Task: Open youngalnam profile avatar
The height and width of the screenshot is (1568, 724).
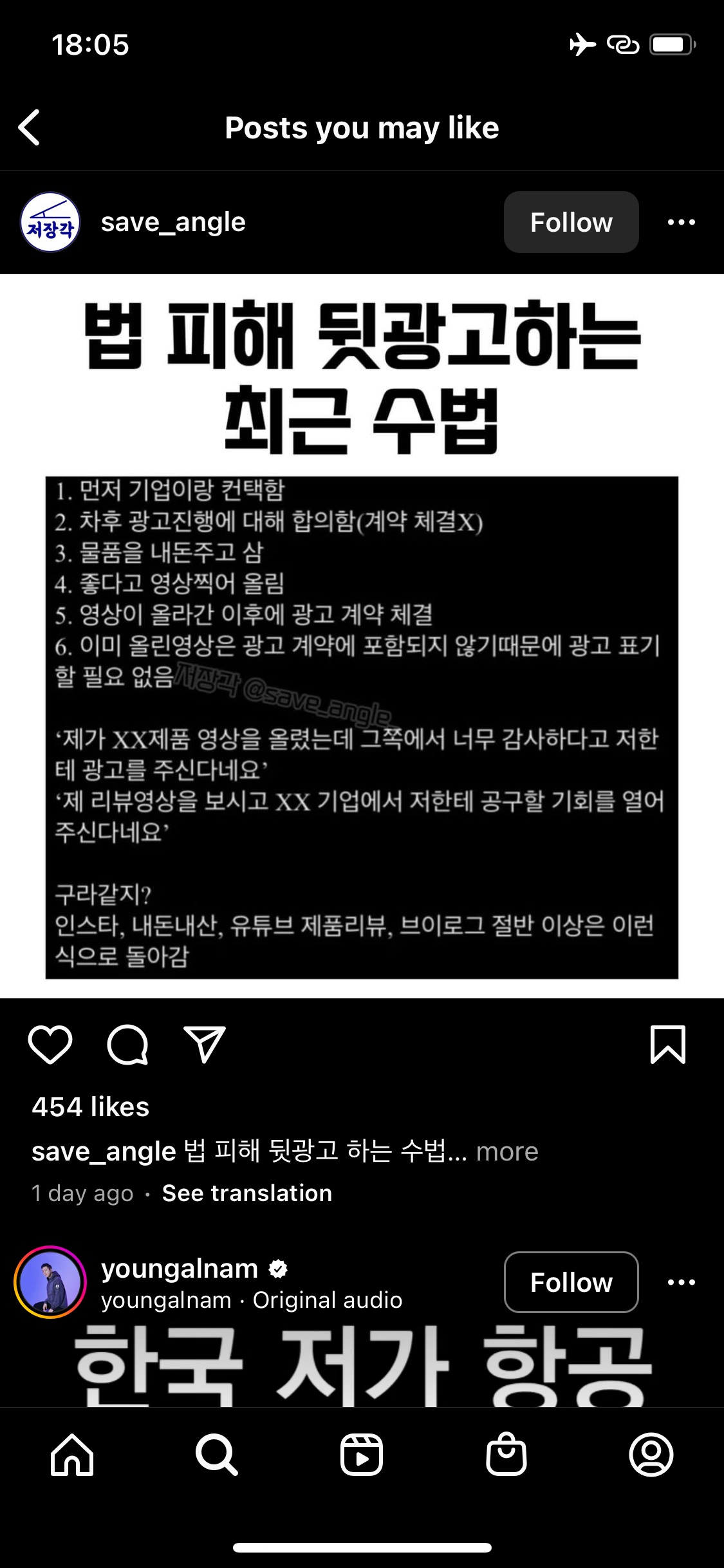Action: [x=50, y=1282]
